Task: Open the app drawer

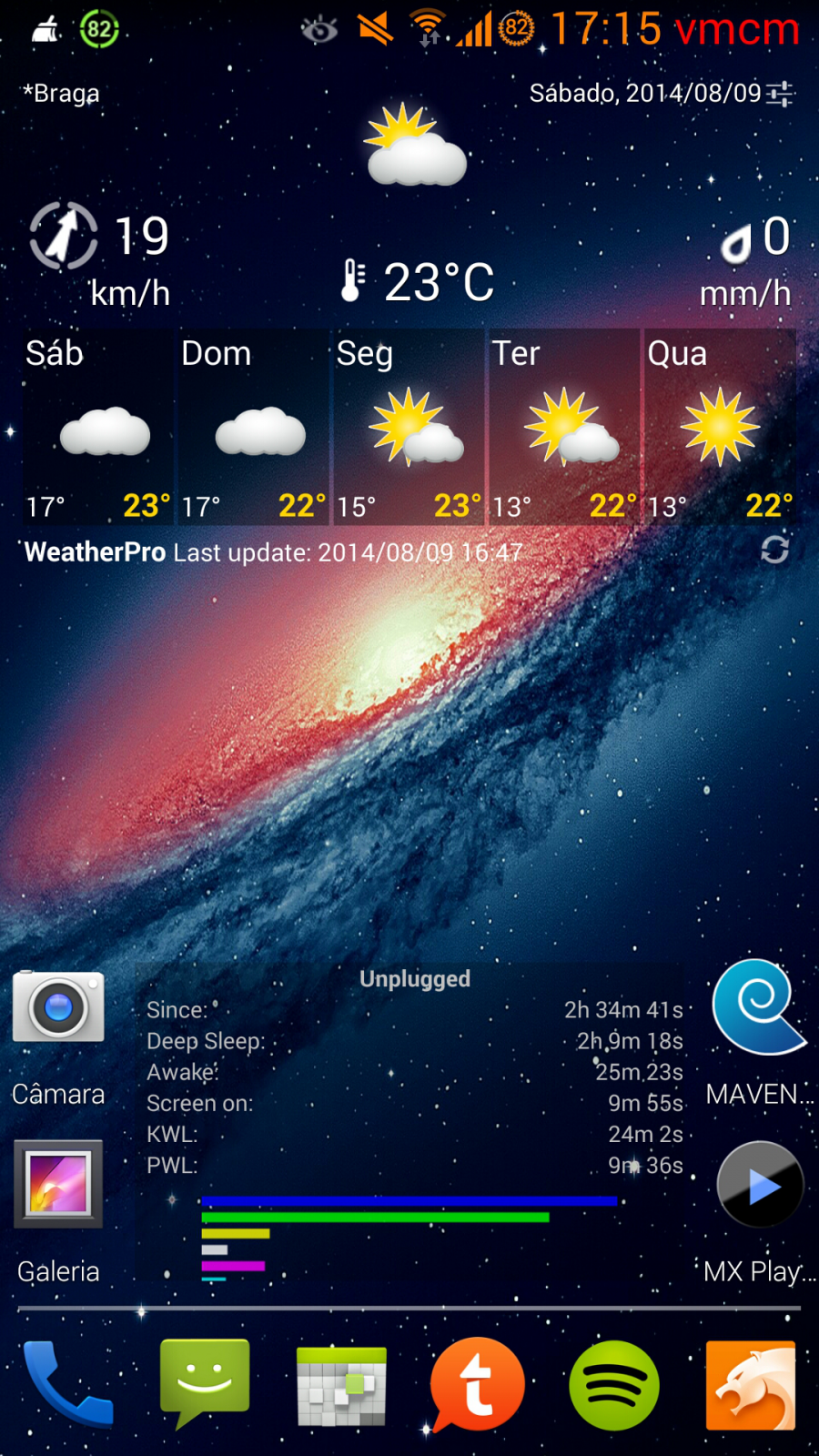Action: [341, 1386]
